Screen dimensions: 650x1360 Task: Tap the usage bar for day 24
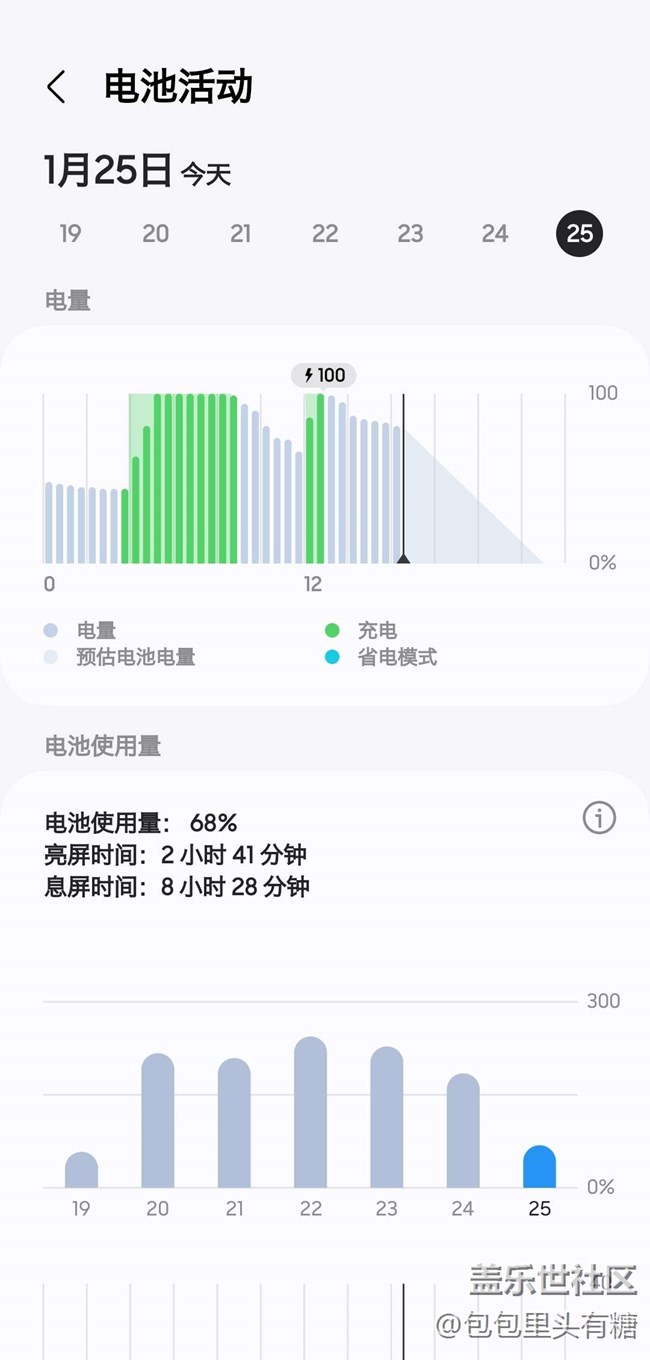click(463, 1131)
